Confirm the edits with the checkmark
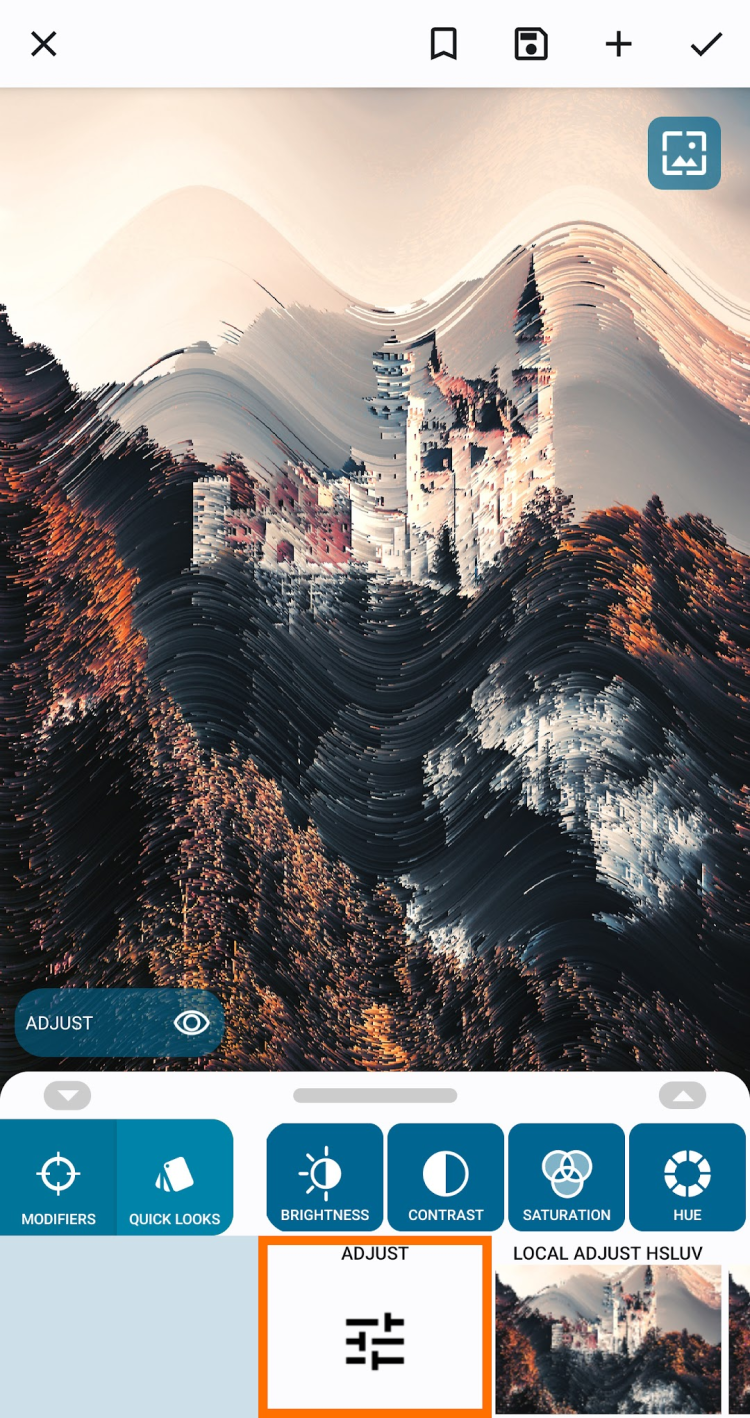 tap(706, 44)
